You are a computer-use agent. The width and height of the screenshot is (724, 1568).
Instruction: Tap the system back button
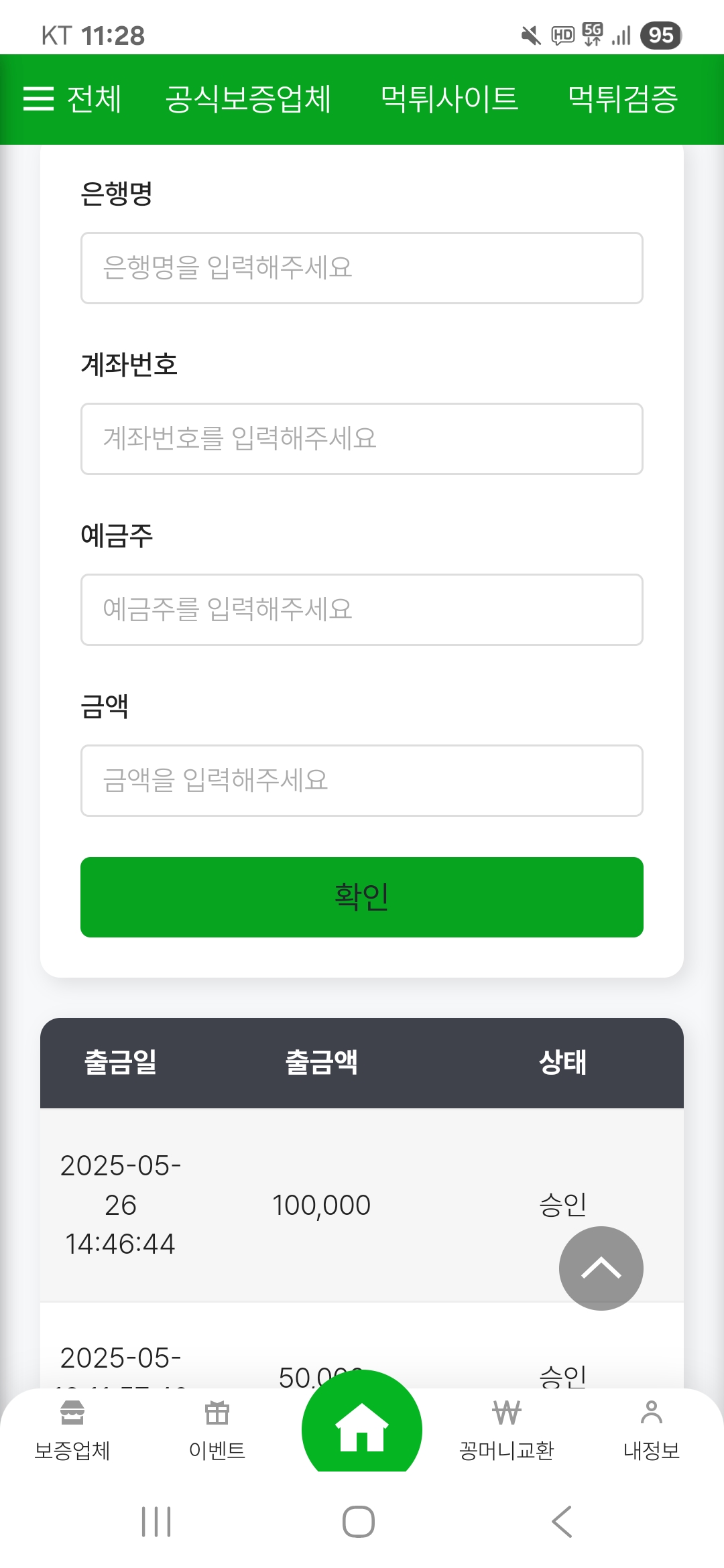(x=562, y=1522)
